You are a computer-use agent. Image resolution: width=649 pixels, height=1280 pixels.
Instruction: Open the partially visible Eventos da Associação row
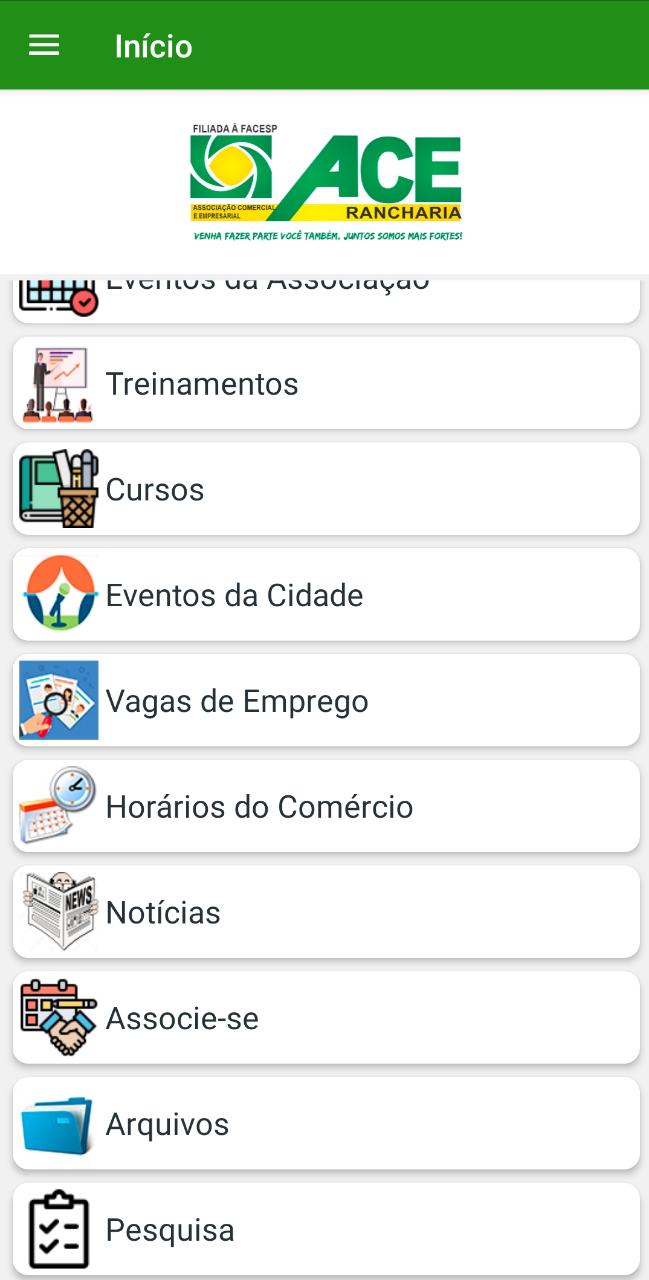(326, 299)
